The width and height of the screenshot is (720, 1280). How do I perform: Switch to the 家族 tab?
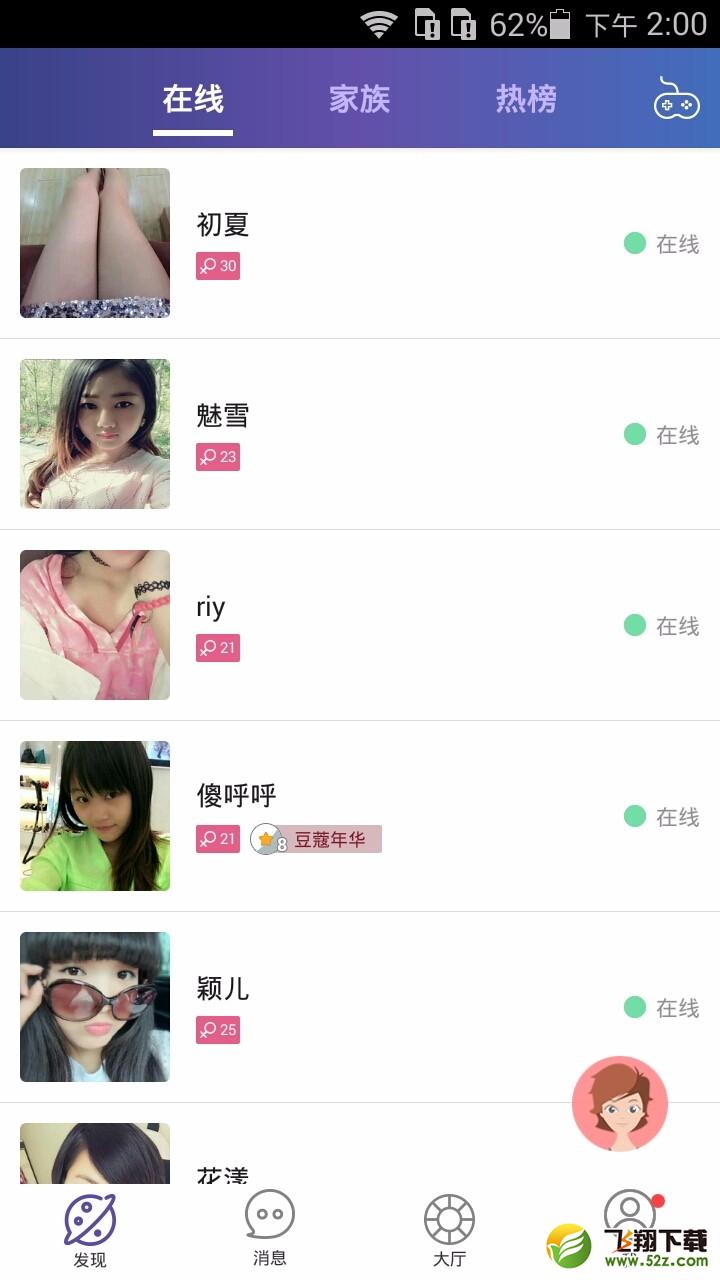pyautogui.click(x=359, y=99)
